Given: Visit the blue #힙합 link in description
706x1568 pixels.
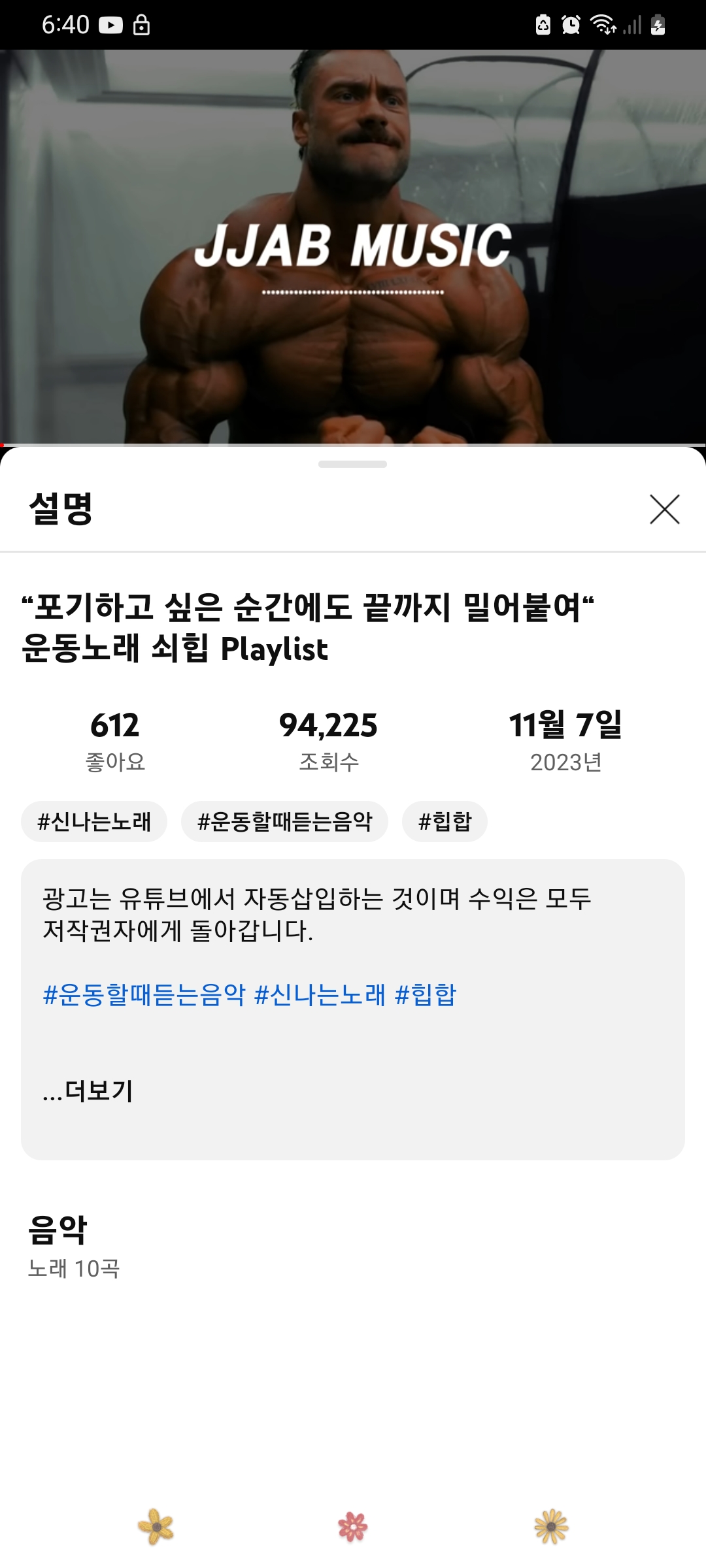Looking at the screenshot, I should point(426,995).
